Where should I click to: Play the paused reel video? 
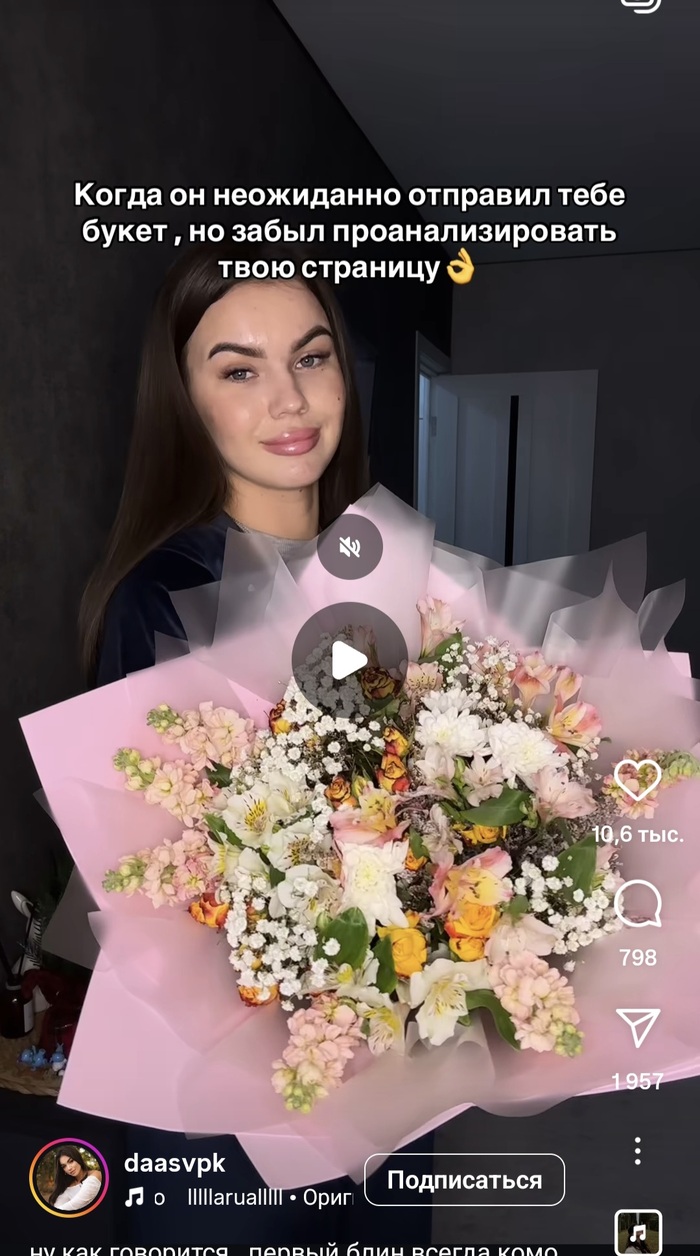point(349,660)
